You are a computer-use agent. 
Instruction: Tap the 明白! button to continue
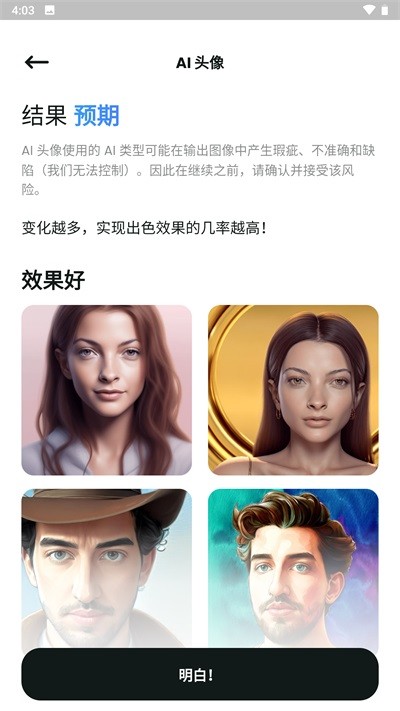pos(200,674)
